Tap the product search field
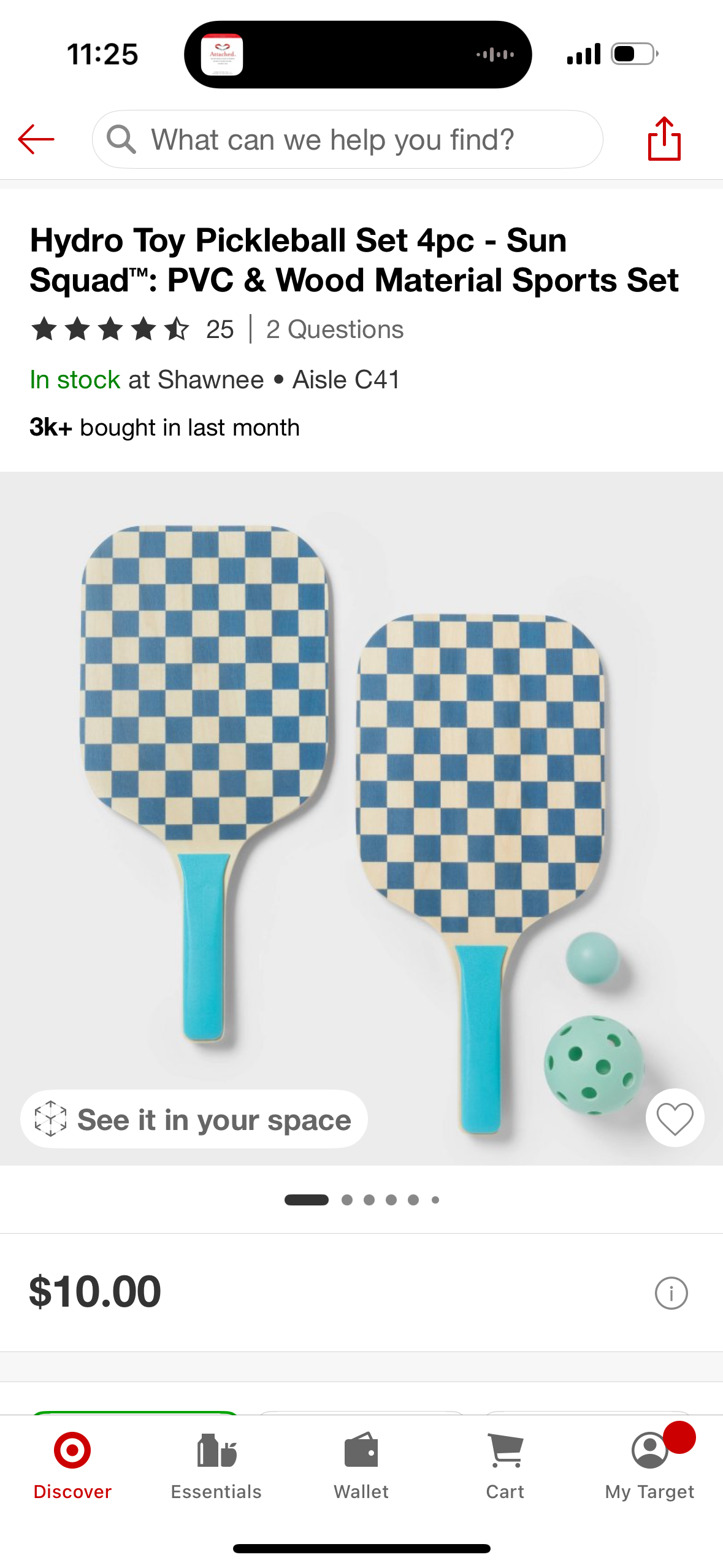This screenshot has width=723, height=1568. coord(346,140)
